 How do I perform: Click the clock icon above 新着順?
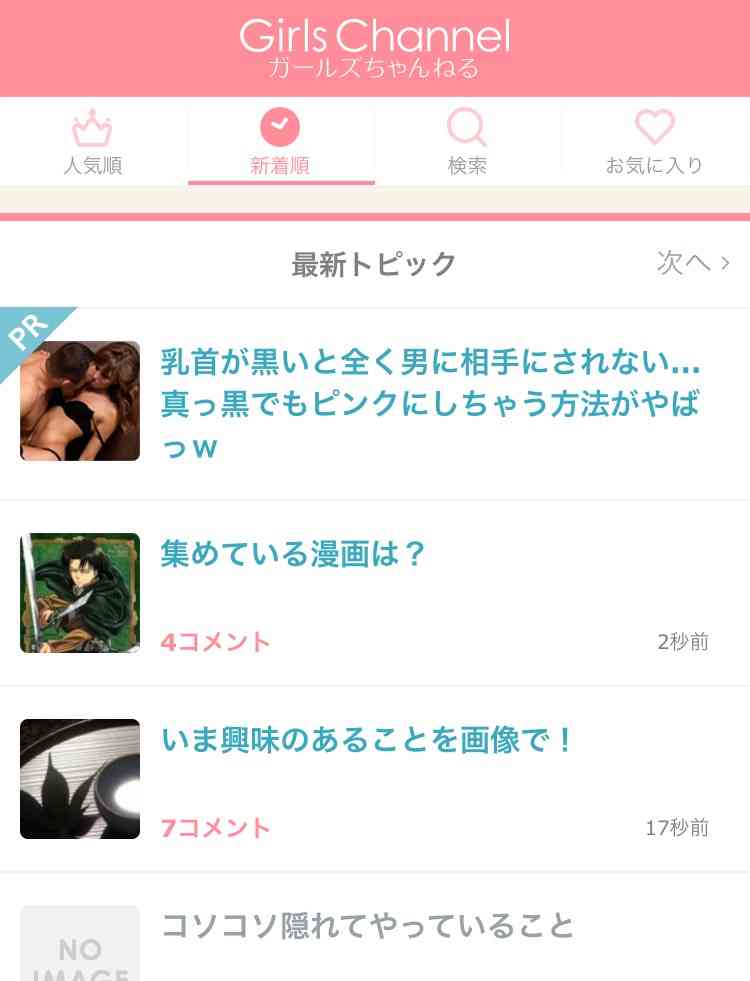tap(280, 128)
